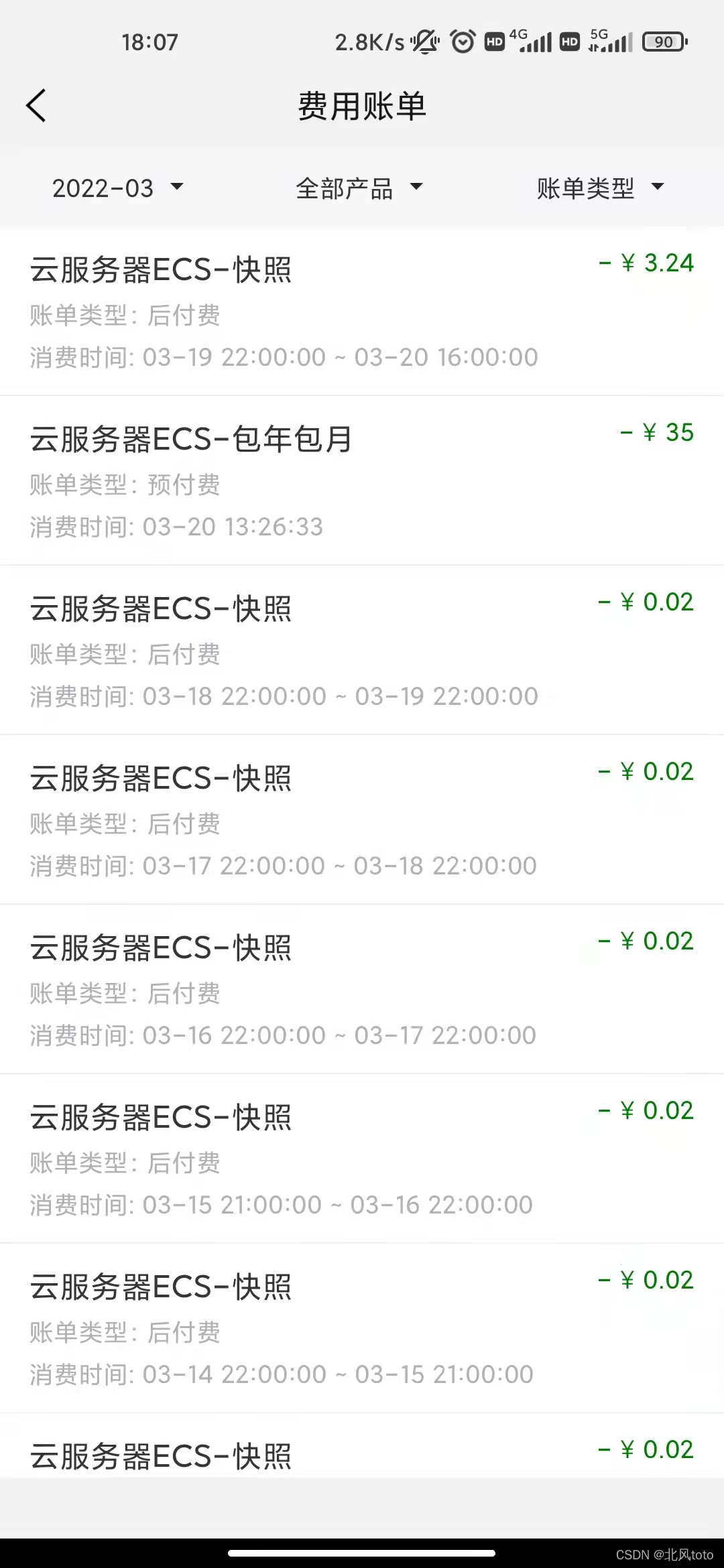Expand the 全部产品 product filter
This screenshot has width=724, height=1568.
tap(359, 188)
